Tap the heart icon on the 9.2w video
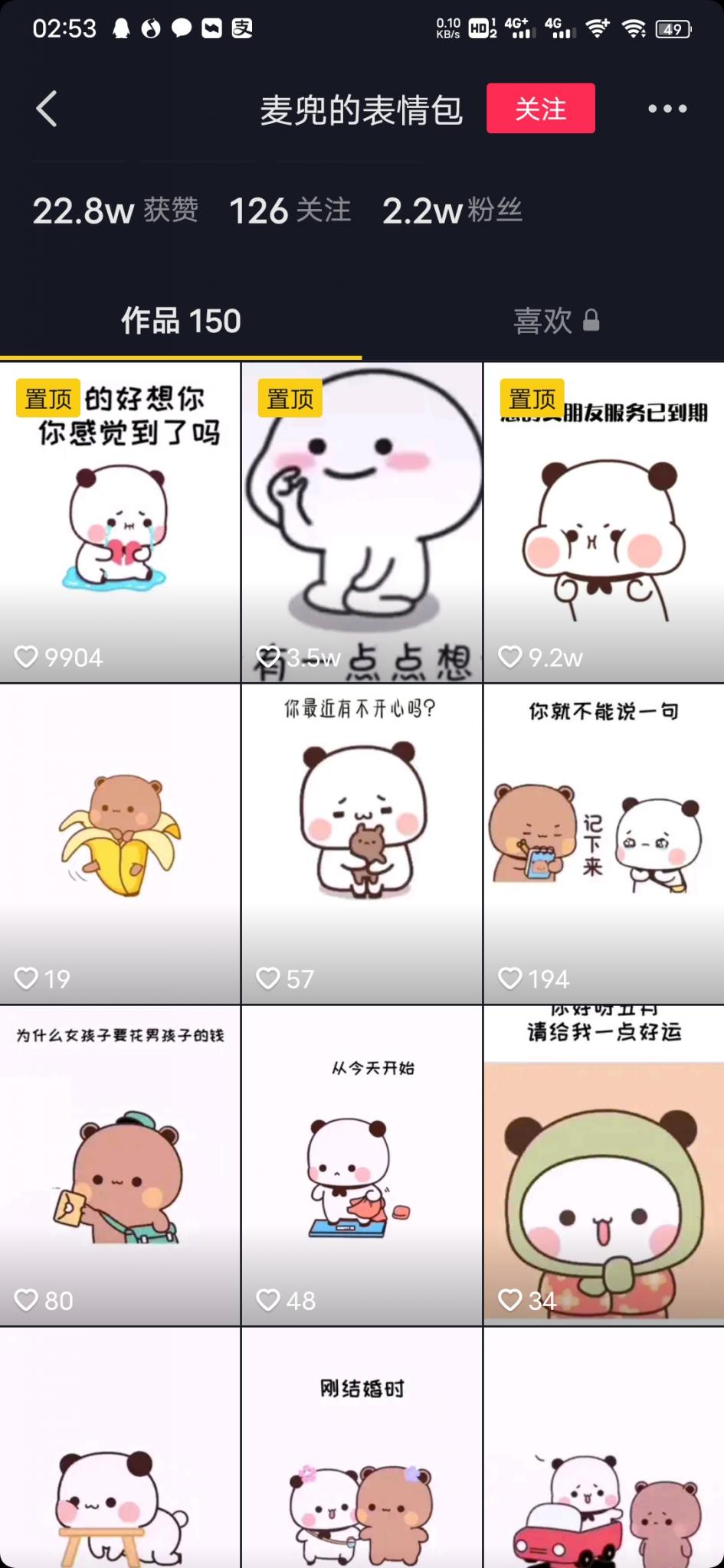724x1568 pixels. pyautogui.click(x=509, y=656)
